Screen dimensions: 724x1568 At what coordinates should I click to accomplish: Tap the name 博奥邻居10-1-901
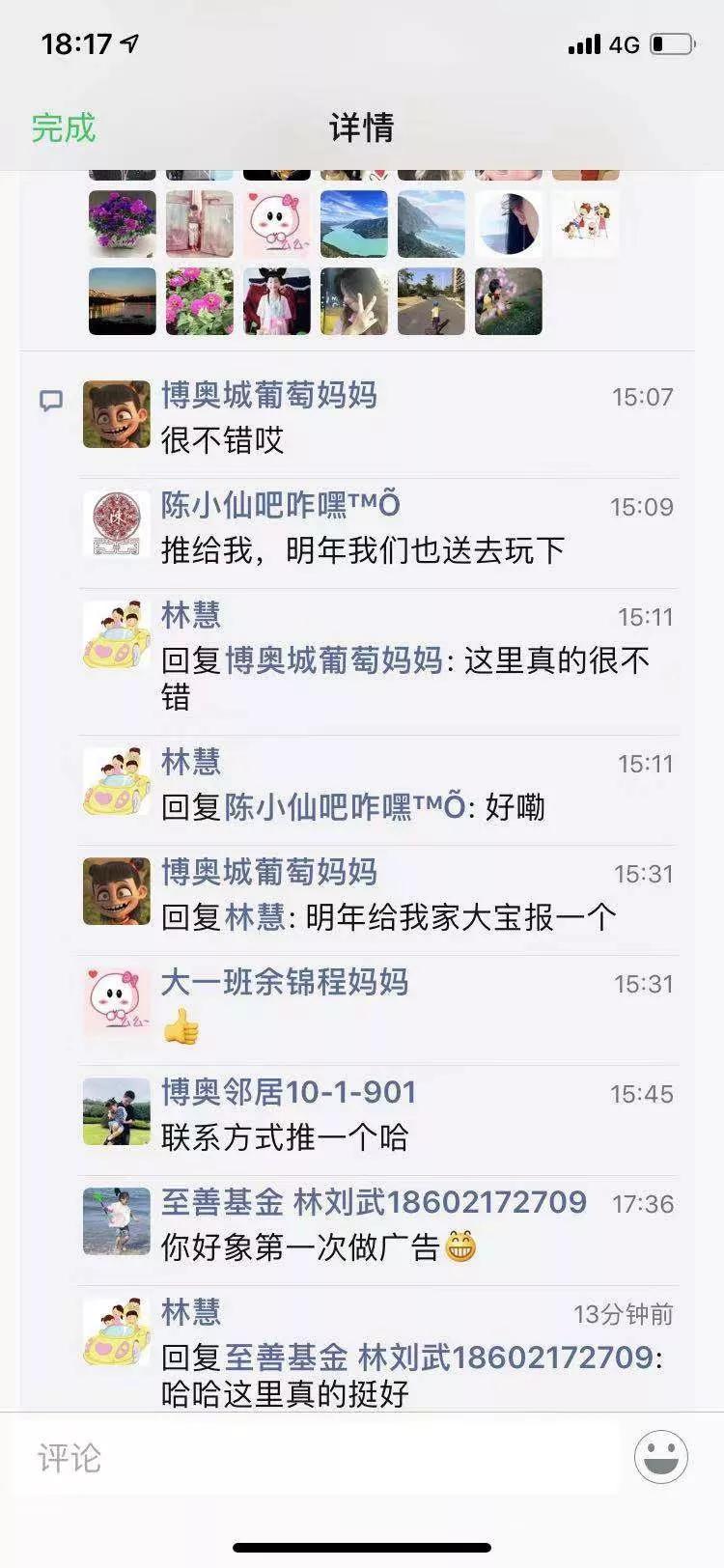coord(288,1092)
